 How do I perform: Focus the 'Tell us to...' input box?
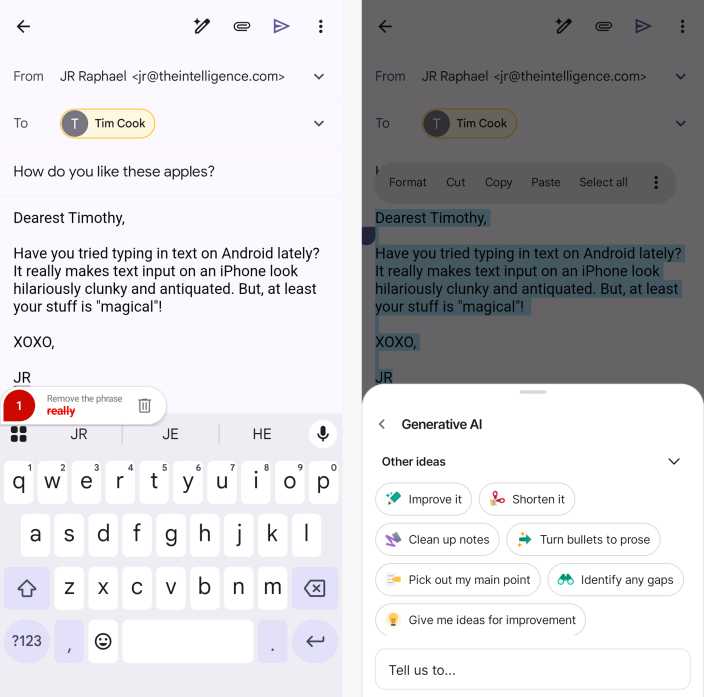[532, 669]
